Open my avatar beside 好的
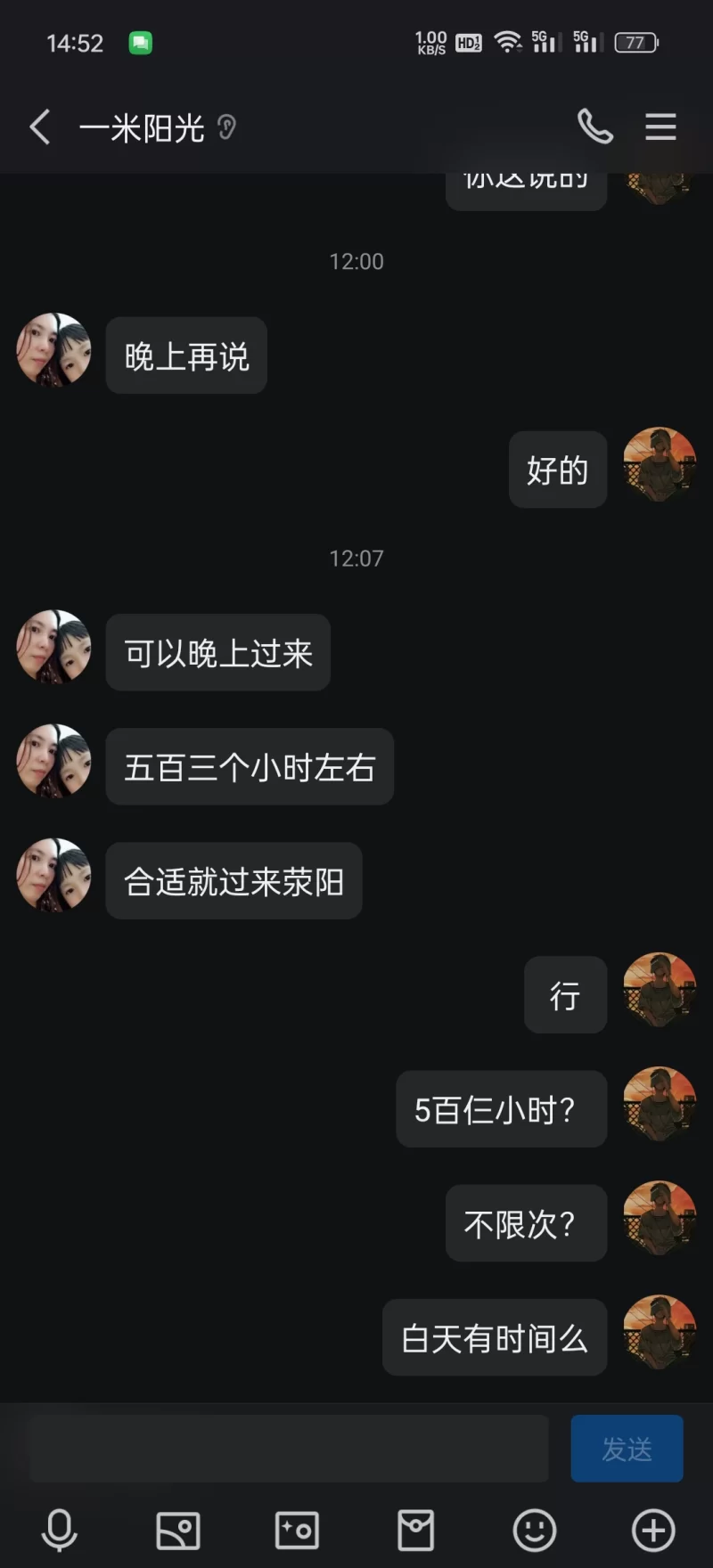Screen dimensions: 713x1568 (x=659, y=465)
